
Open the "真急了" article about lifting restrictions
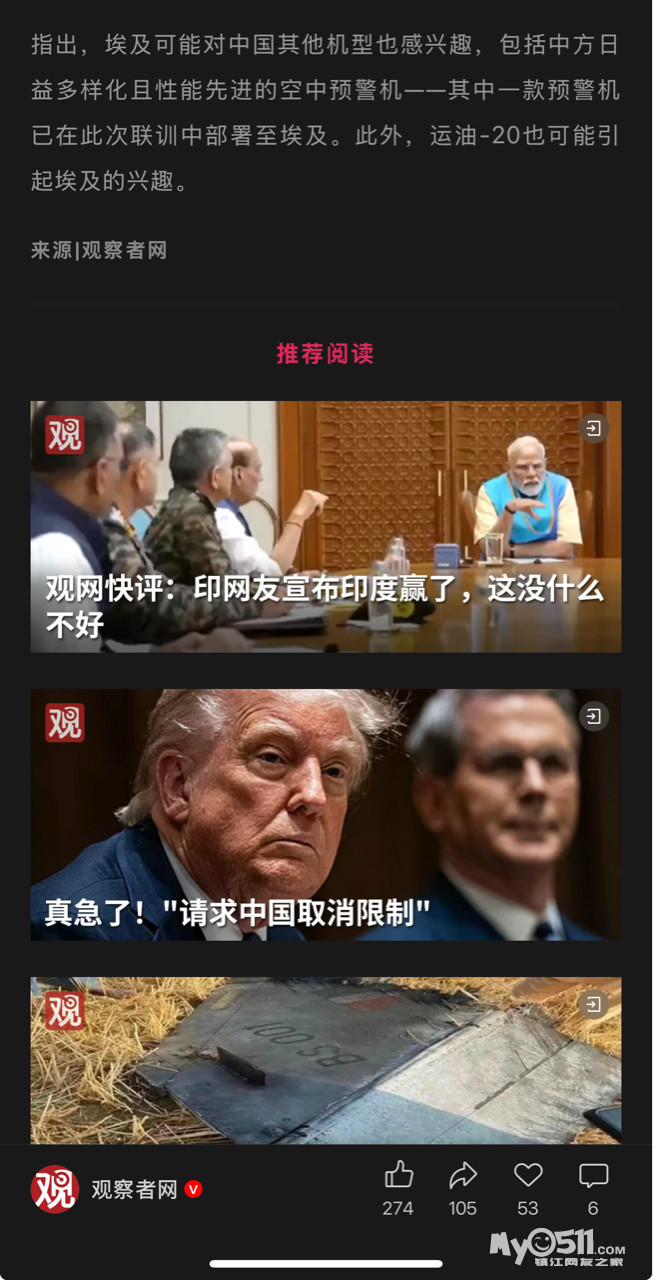(325, 815)
